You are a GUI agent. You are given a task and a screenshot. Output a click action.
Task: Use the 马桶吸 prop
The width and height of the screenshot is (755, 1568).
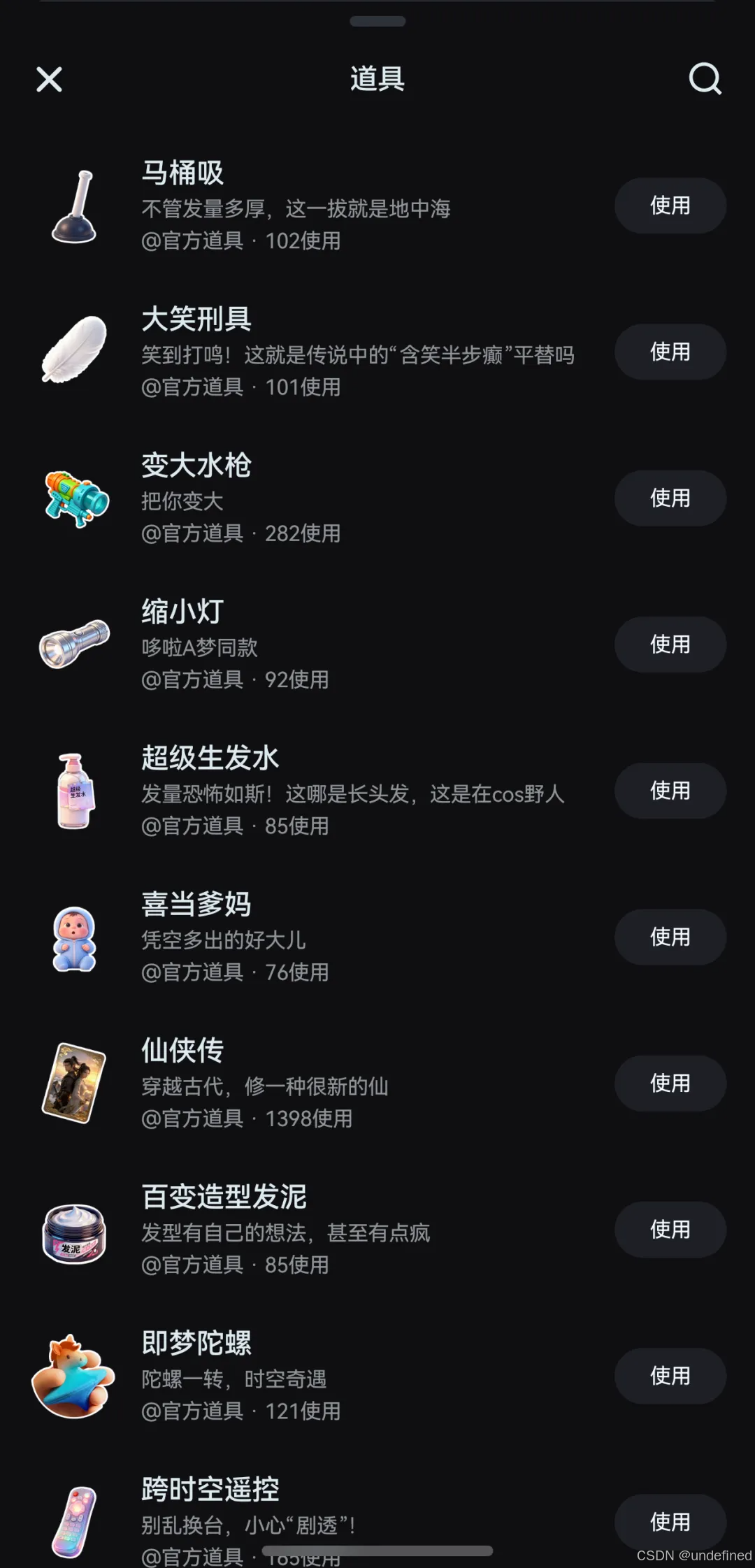tap(669, 206)
